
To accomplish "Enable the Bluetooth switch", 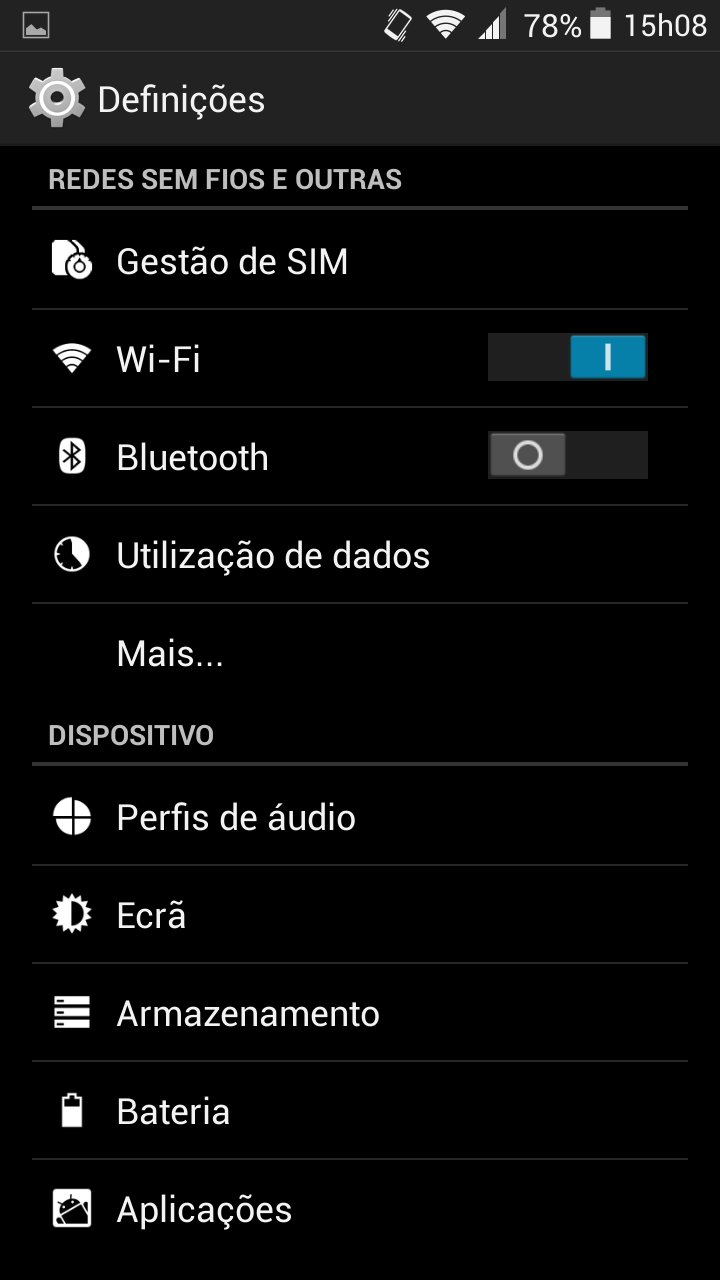I will 567,455.
